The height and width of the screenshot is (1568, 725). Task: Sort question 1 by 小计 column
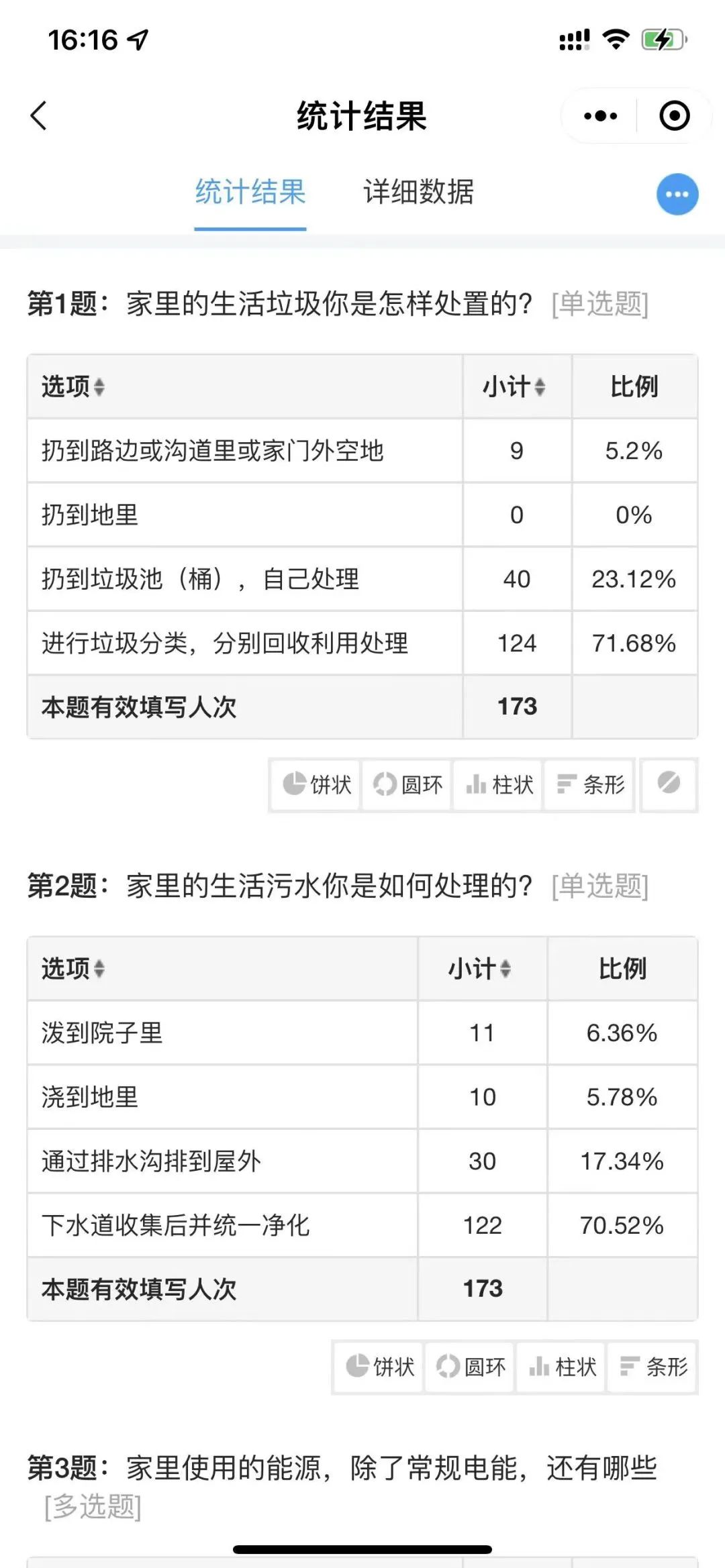tap(514, 386)
